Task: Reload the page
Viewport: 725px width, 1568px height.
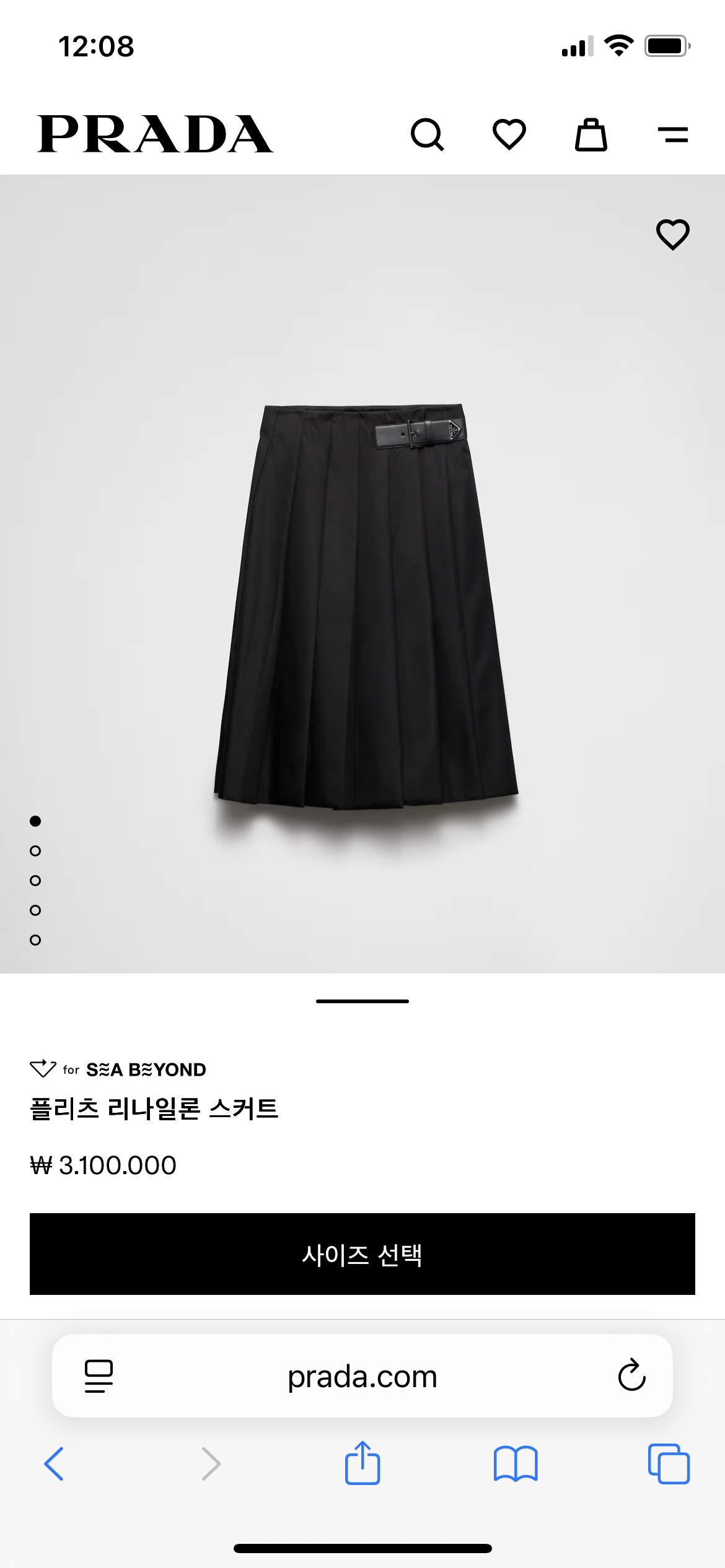Action: pyautogui.click(x=631, y=1375)
